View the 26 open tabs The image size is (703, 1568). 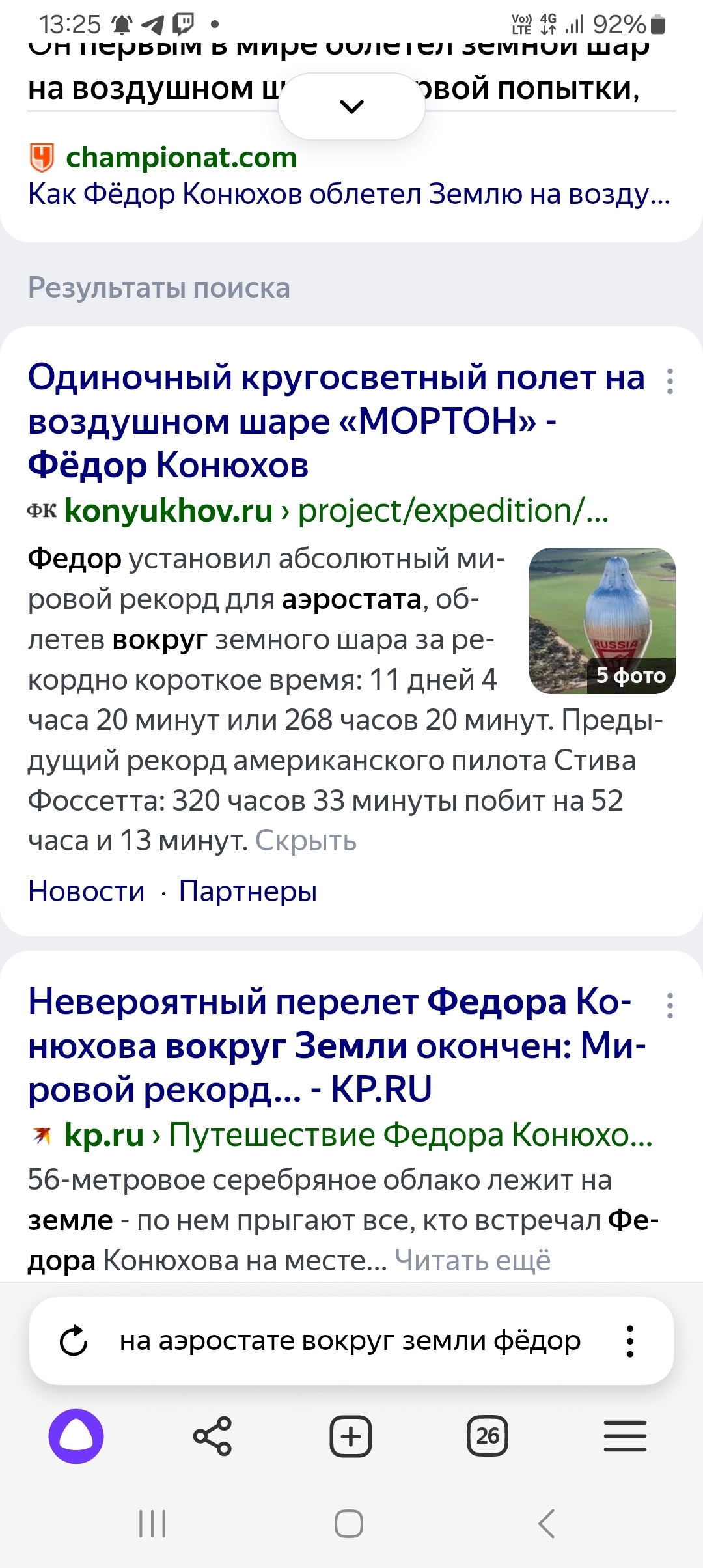[x=488, y=1436]
